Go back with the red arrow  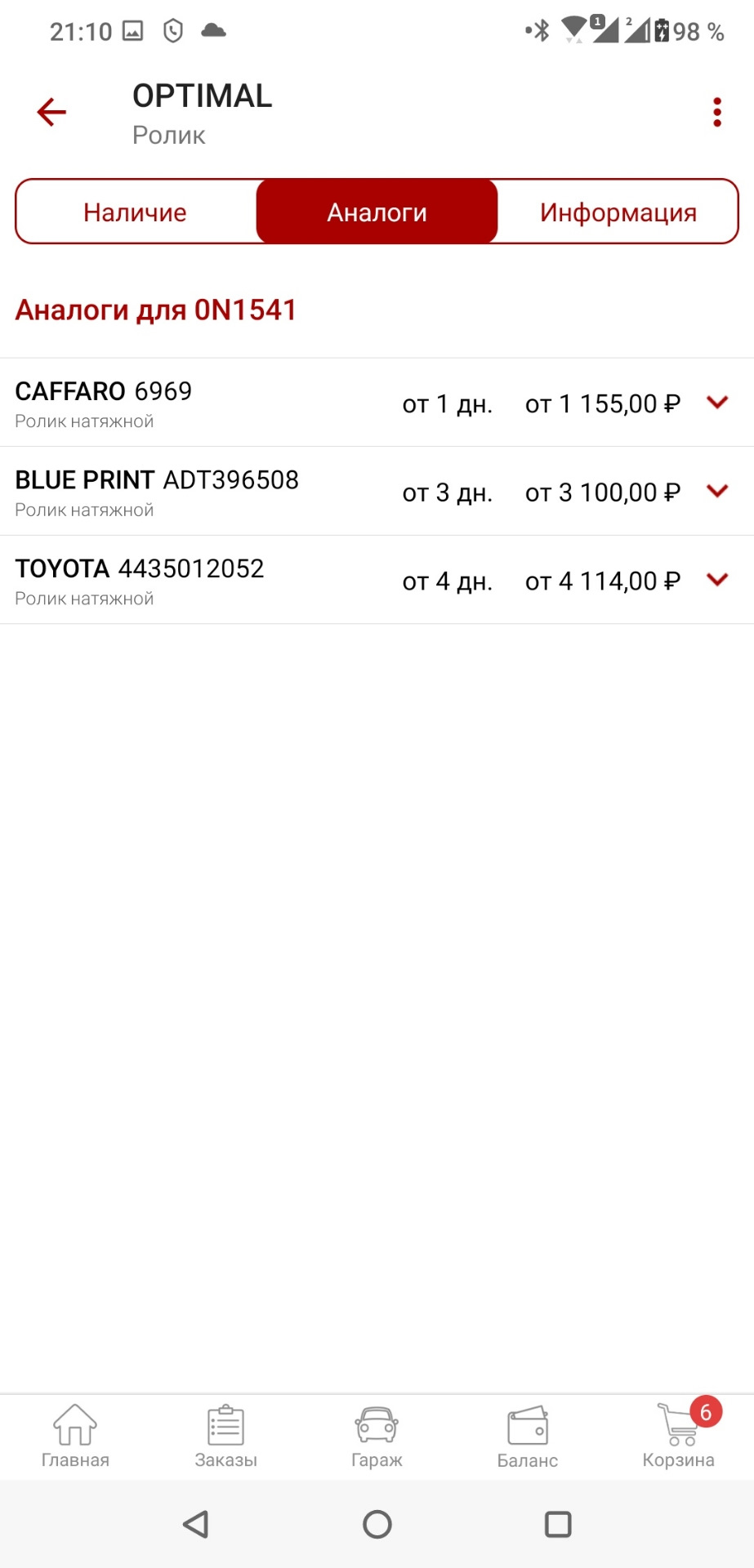coord(51,112)
